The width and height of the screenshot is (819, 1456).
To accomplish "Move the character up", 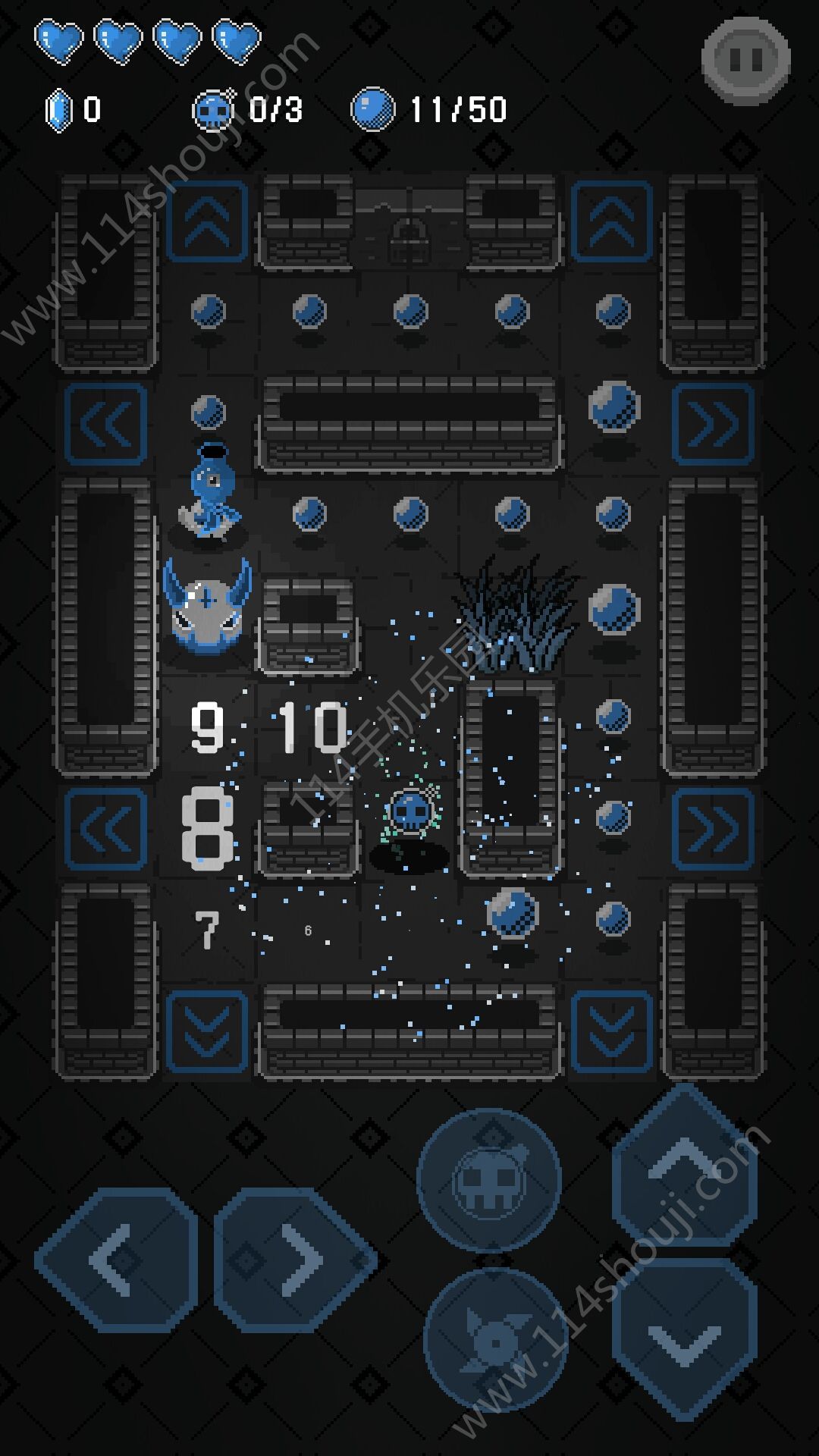I will [x=684, y=1163].
